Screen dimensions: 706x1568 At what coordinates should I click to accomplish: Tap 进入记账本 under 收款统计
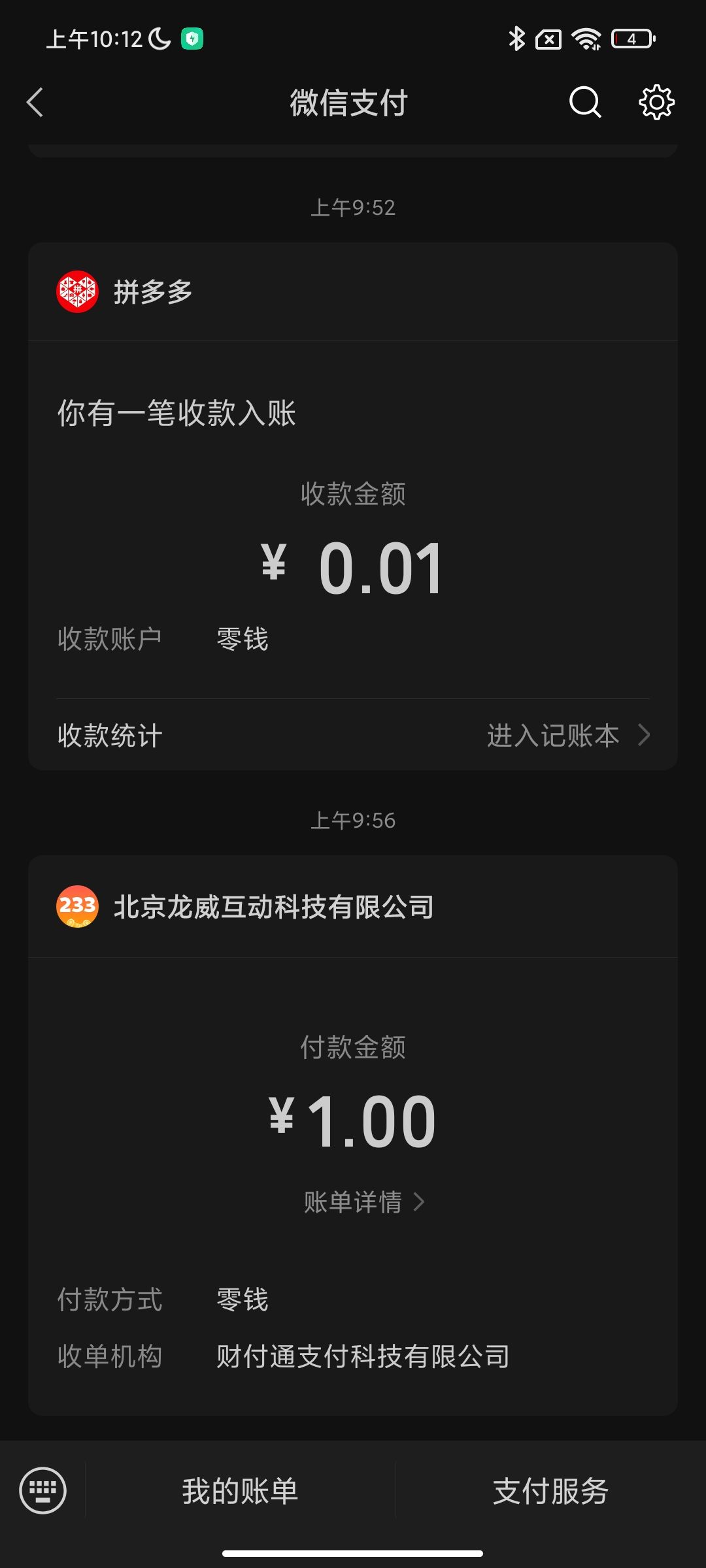tap(569, 736)
